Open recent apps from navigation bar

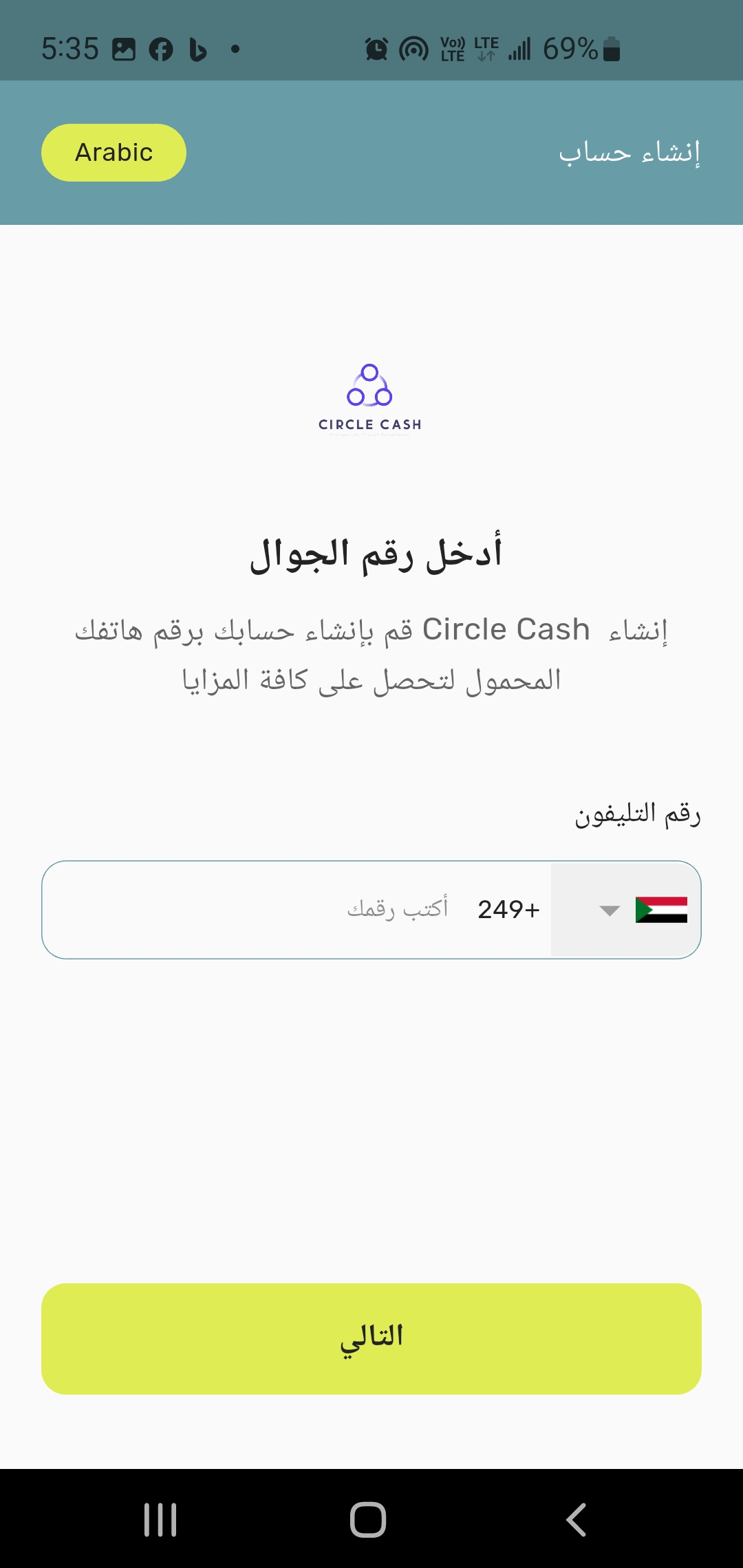160,1519
